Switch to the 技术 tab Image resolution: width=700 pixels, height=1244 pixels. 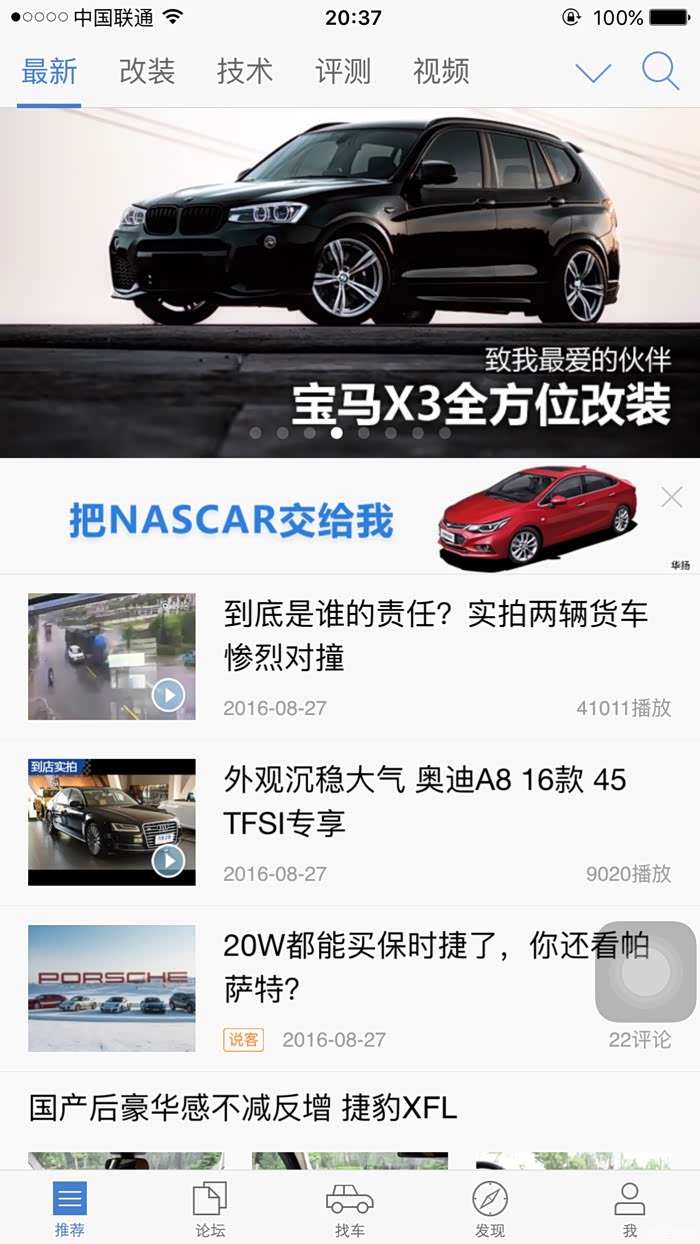point(245,71)
